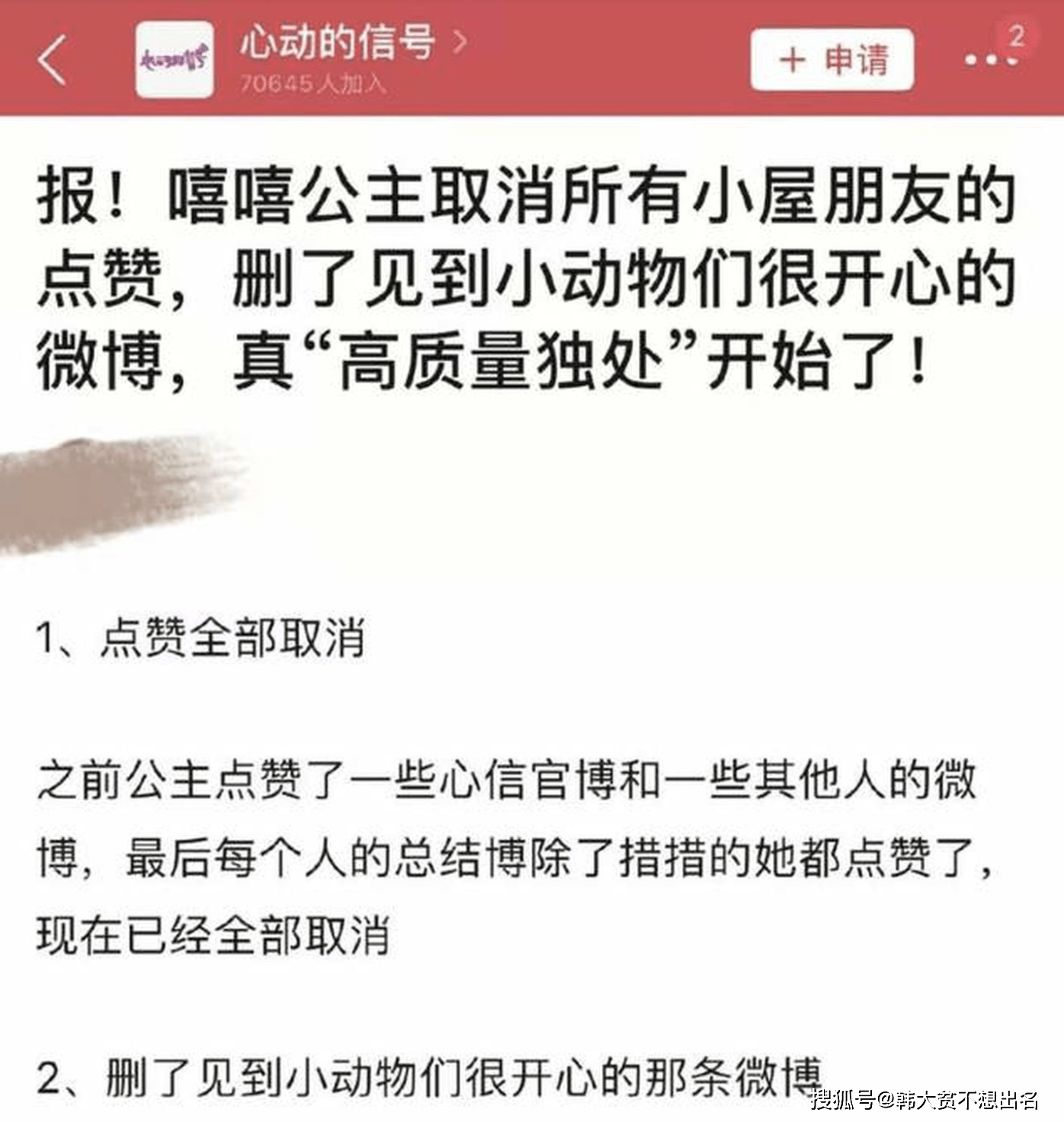
Task: Go back using the header arrow
Action: [x=52, y=59]
